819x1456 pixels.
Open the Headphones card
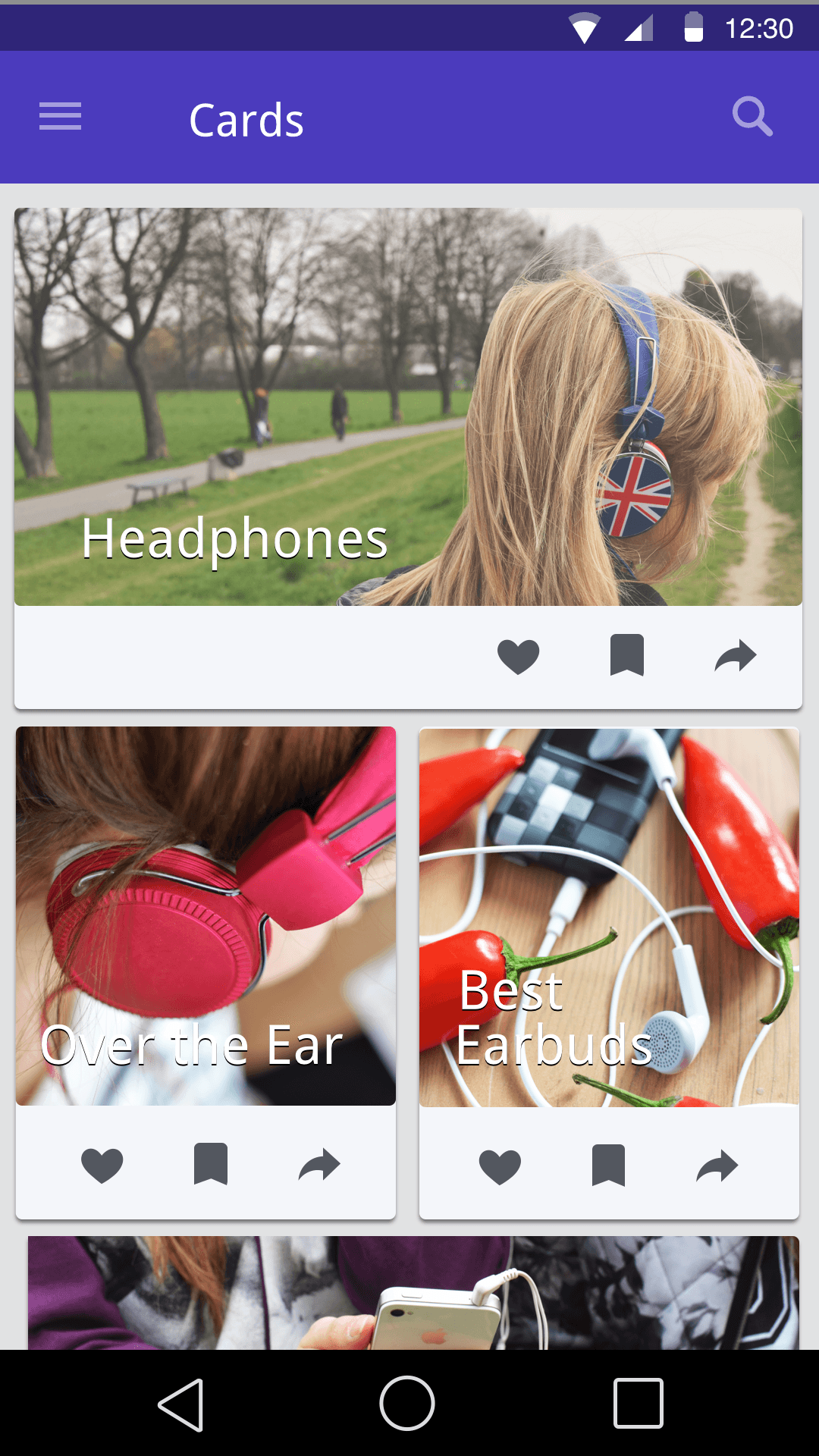[x=408, y=407]
